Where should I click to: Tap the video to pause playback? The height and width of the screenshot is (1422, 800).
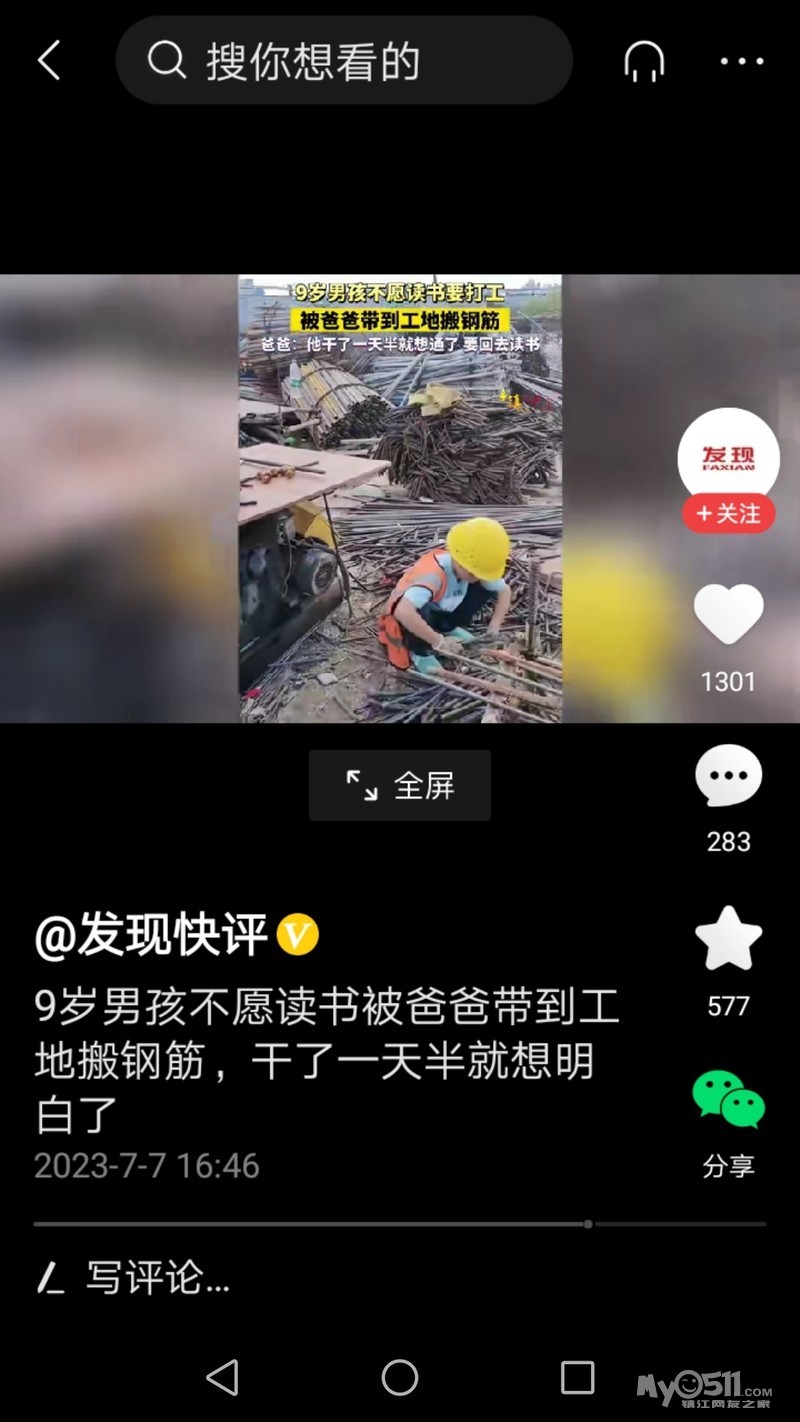[400, 498]
